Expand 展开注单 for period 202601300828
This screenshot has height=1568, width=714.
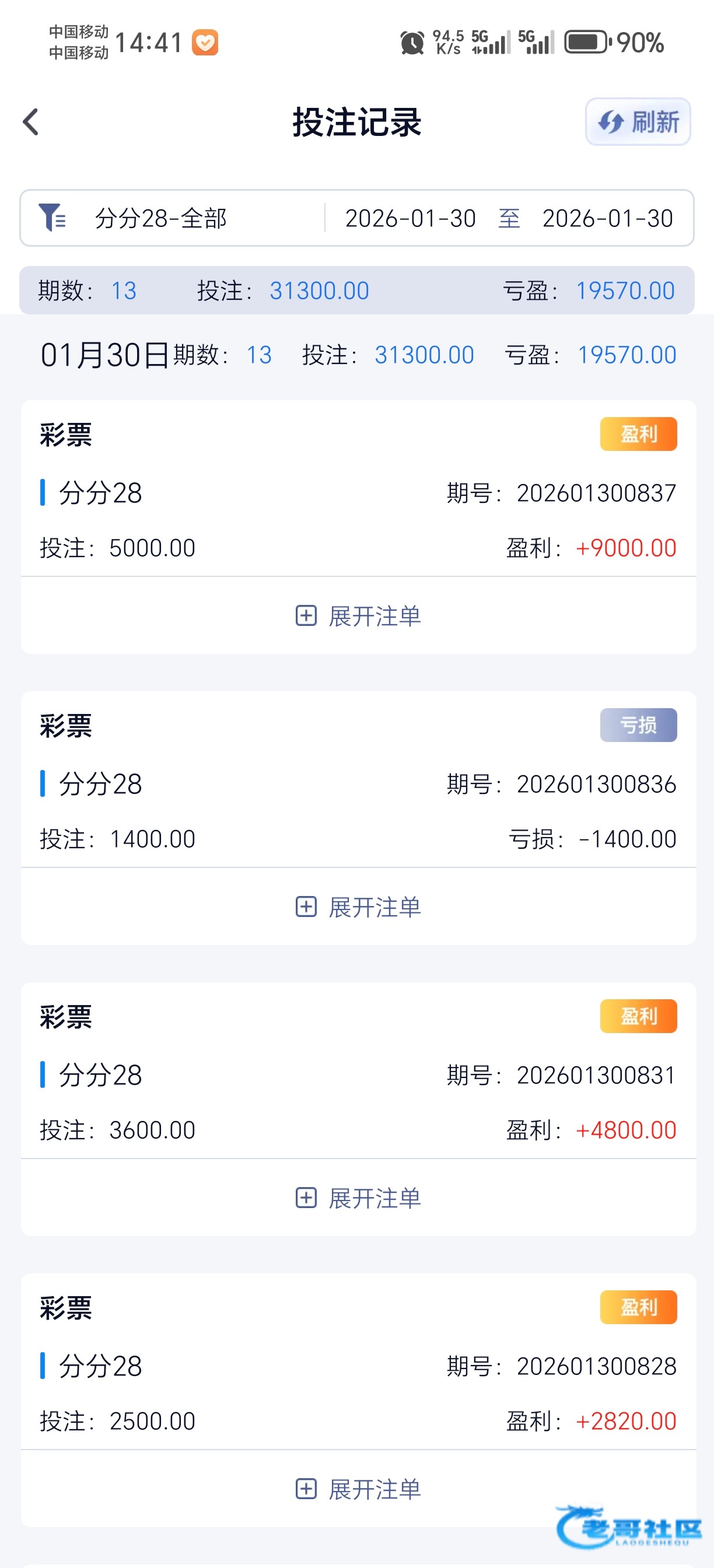[x=358, y=1489]
